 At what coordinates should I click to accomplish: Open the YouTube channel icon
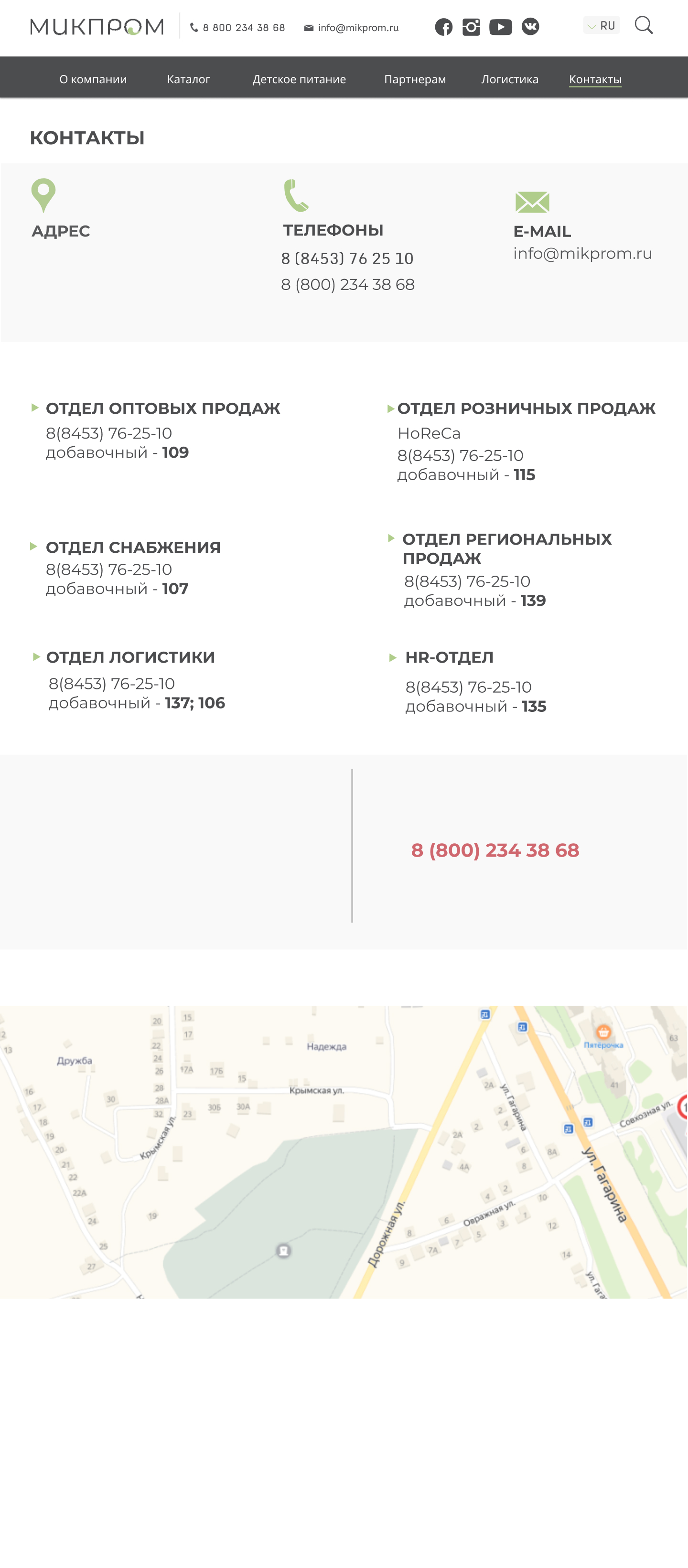pos(501,27)
